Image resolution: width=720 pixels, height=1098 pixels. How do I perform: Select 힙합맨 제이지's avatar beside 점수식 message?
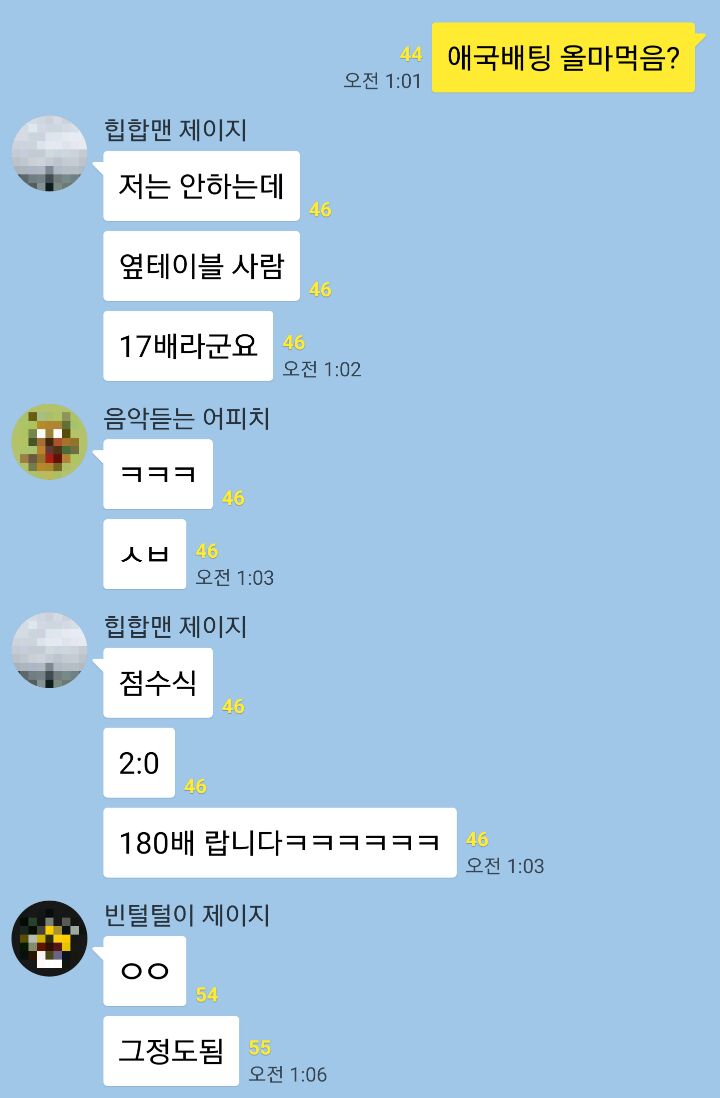(49, 651)
